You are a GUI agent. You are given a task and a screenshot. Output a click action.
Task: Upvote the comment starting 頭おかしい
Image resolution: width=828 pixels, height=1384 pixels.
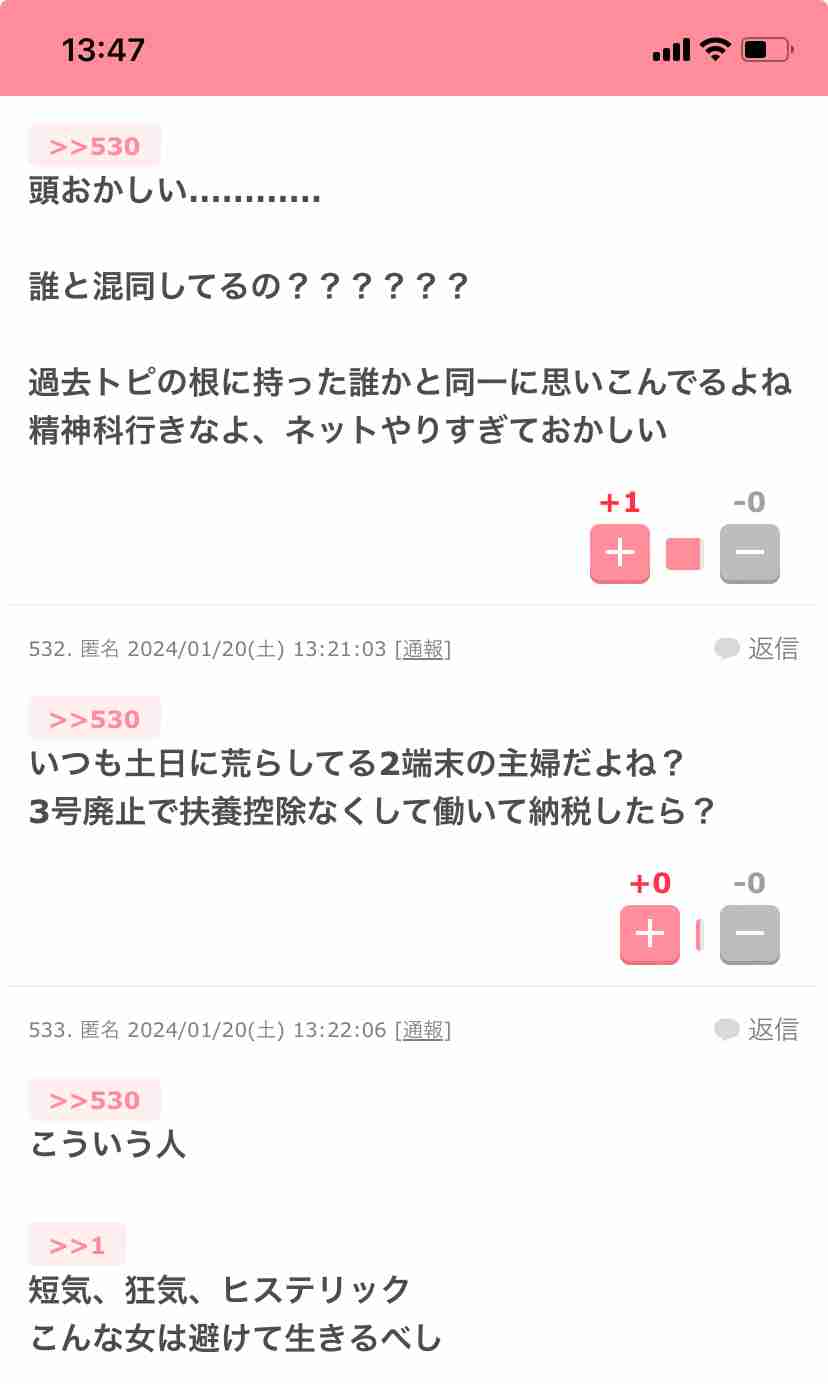620,553
